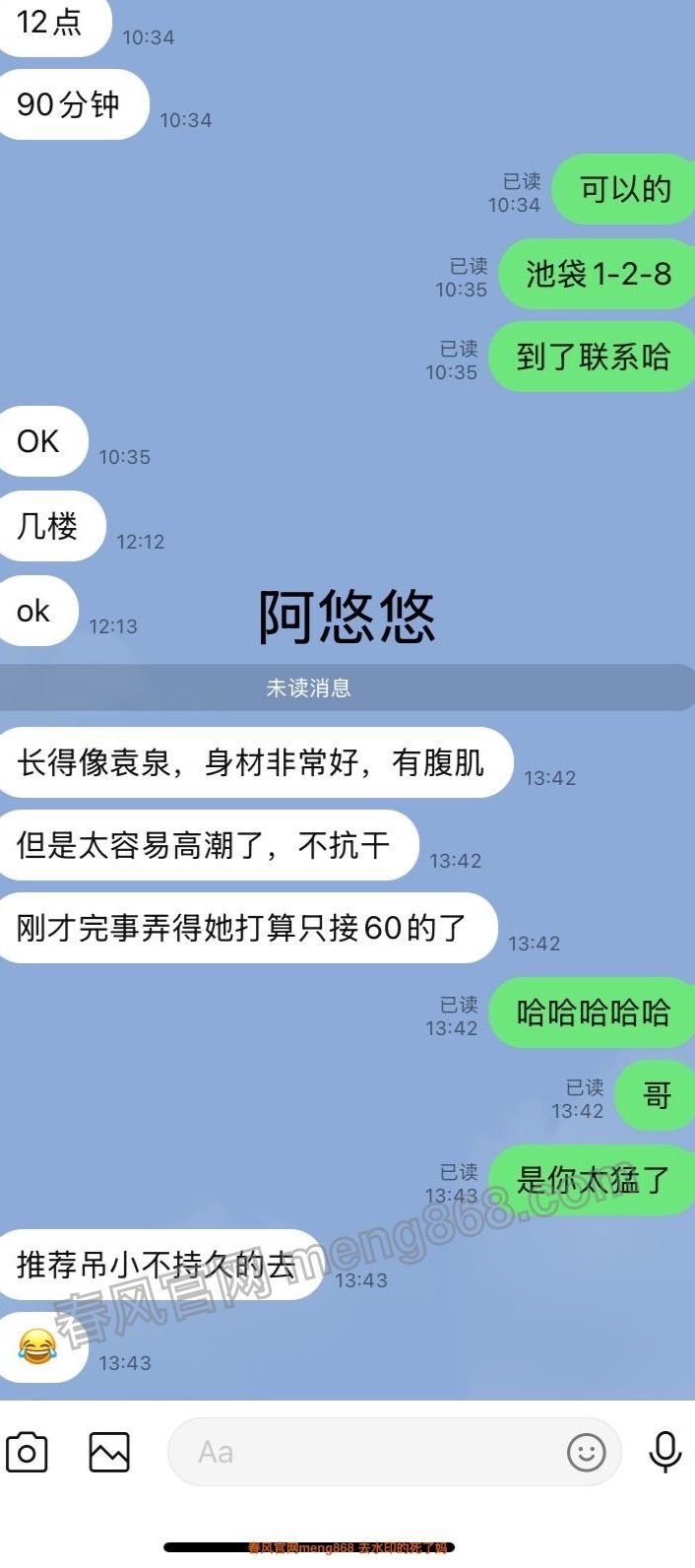Open the photo gallery picker

(x=109, y=1452)
